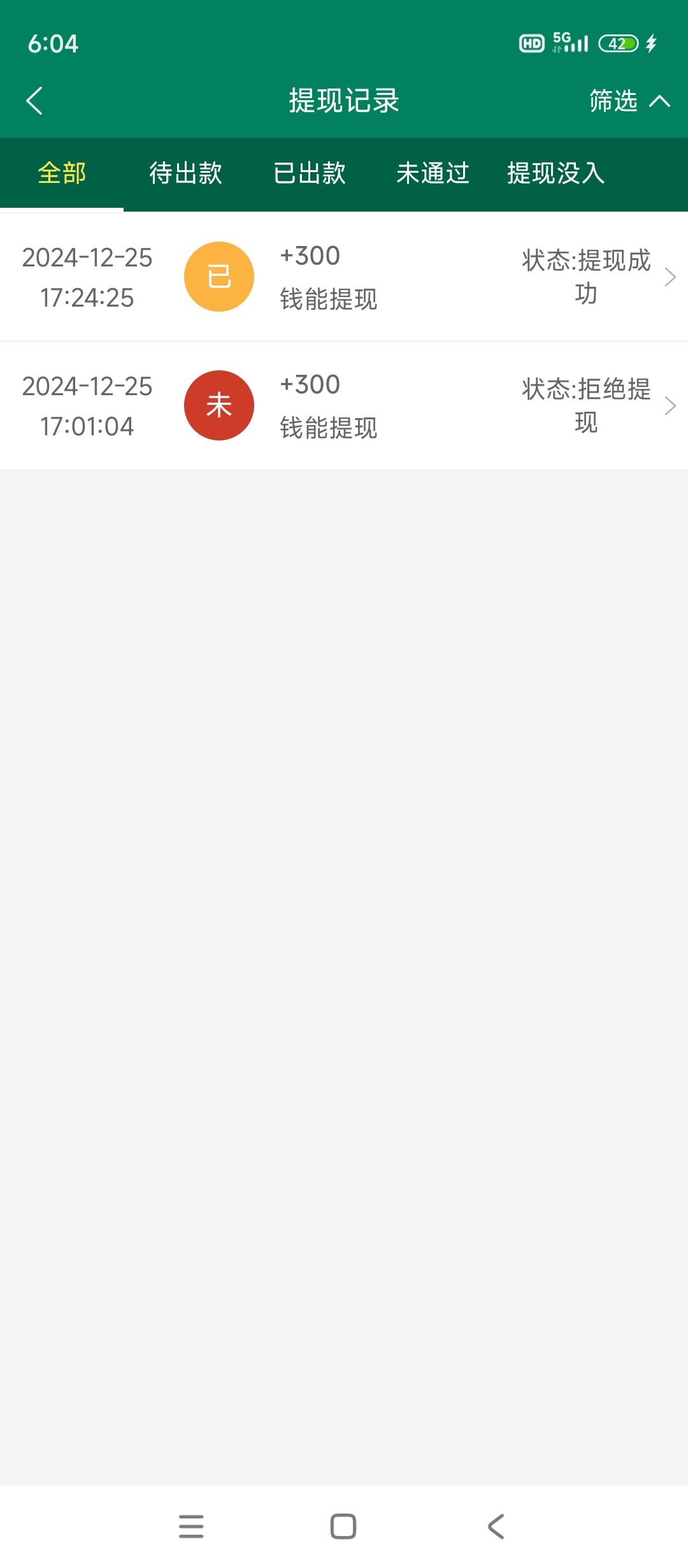This screenshot has height=1568, width=688.
Task: Go back from 提现记录 page
Action: (x=34, y=101)
